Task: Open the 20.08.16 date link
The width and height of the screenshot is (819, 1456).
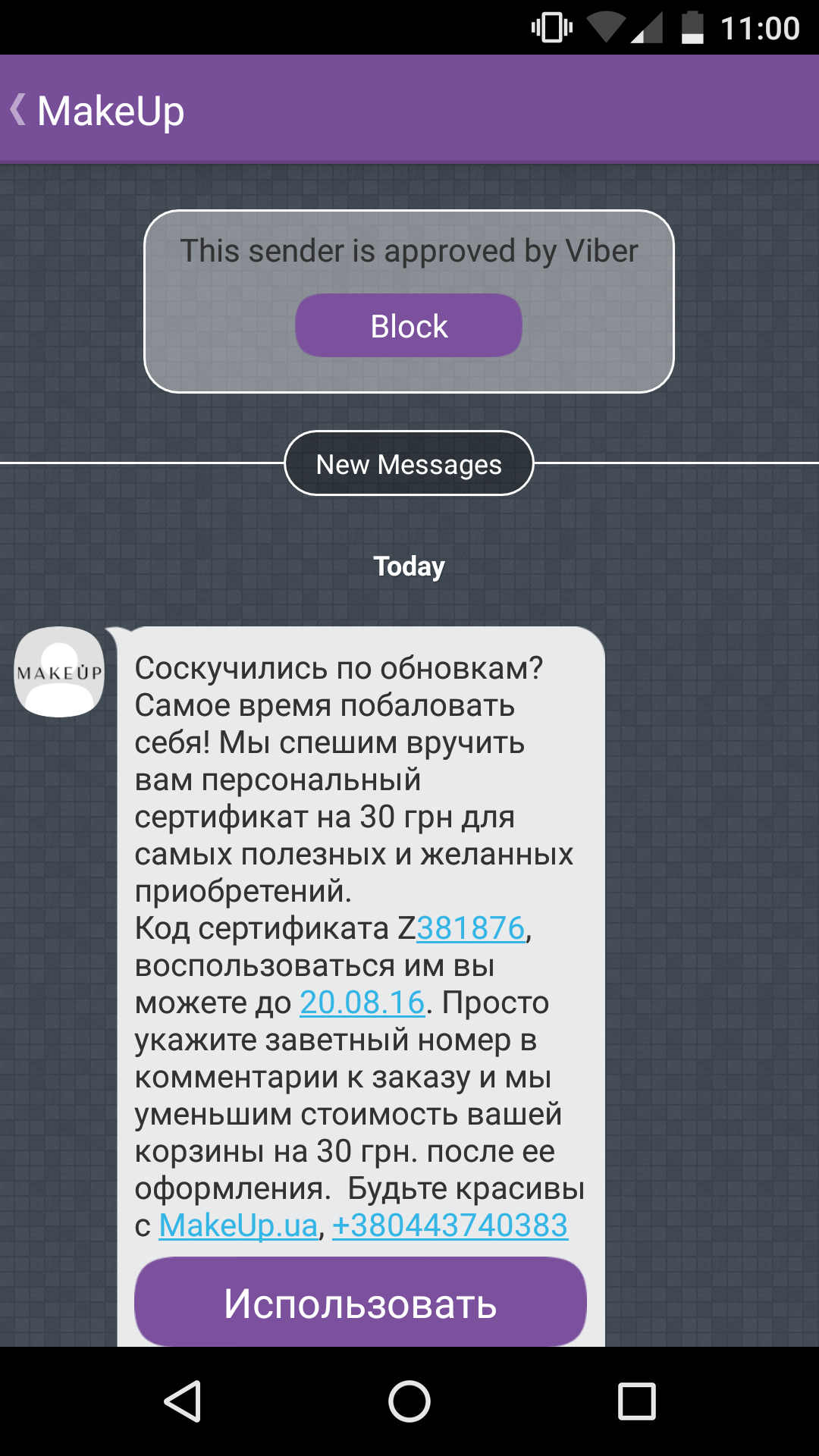Action: (x=362, y=1003)
